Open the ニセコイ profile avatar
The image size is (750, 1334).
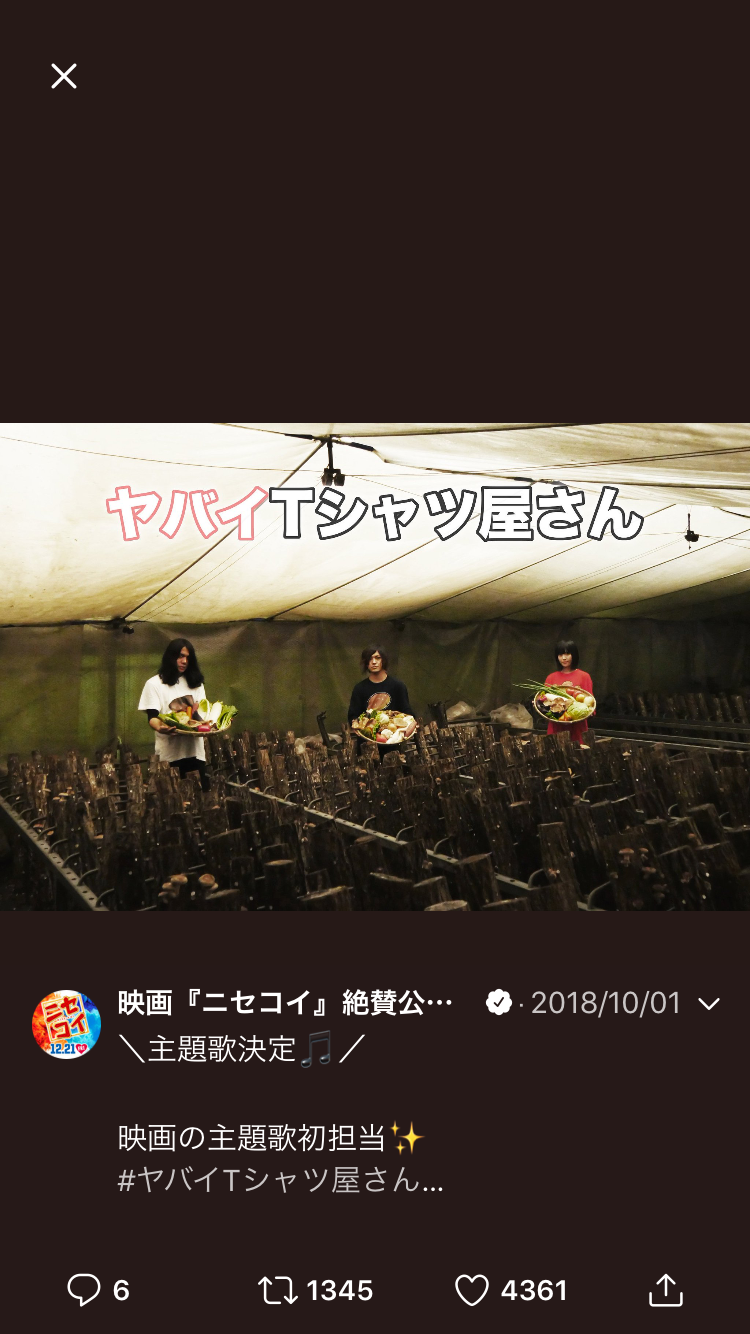(66, 1024)
